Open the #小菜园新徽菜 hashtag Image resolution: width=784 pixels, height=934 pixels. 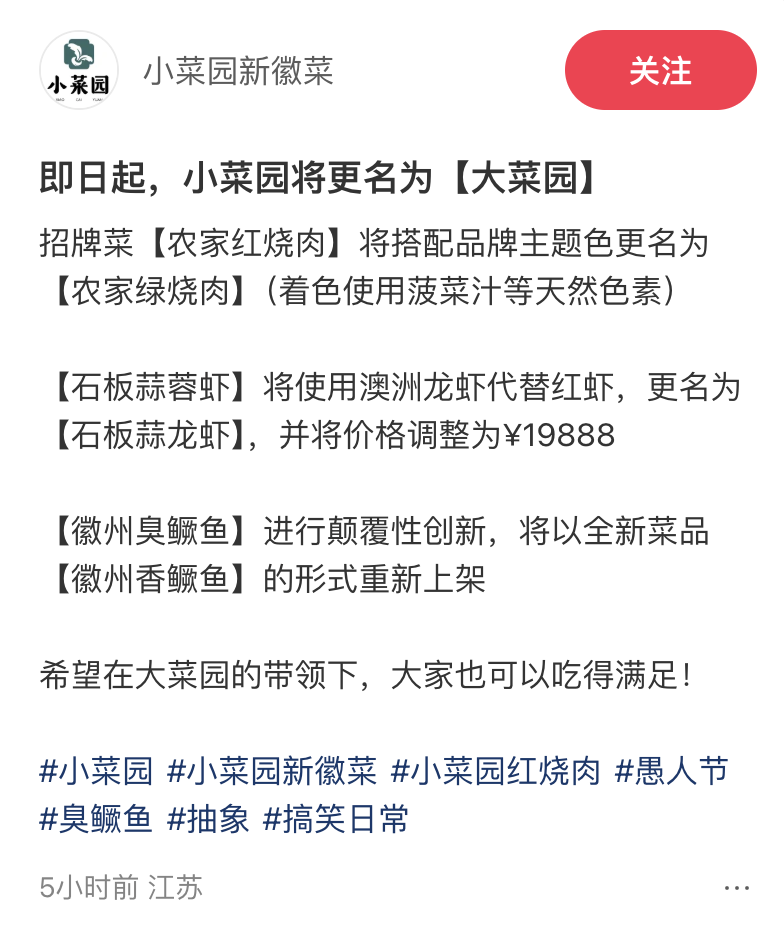(272, 771)
